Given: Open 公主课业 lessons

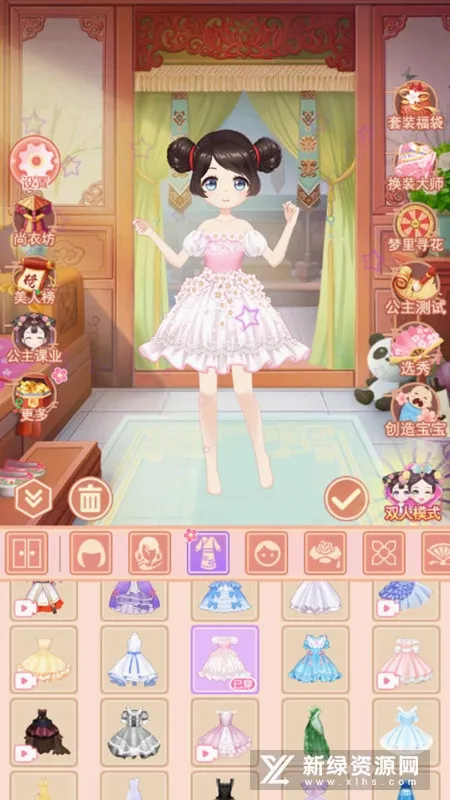Looking at the screenshot, I should [x=34, y=337].
